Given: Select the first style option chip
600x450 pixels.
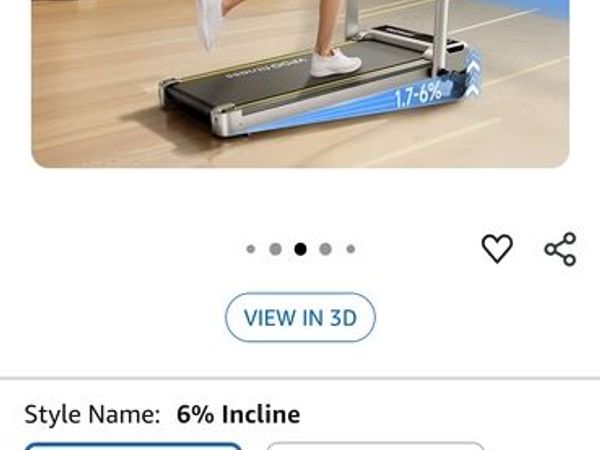Looking at the screenshot, I should coord(133,445).
